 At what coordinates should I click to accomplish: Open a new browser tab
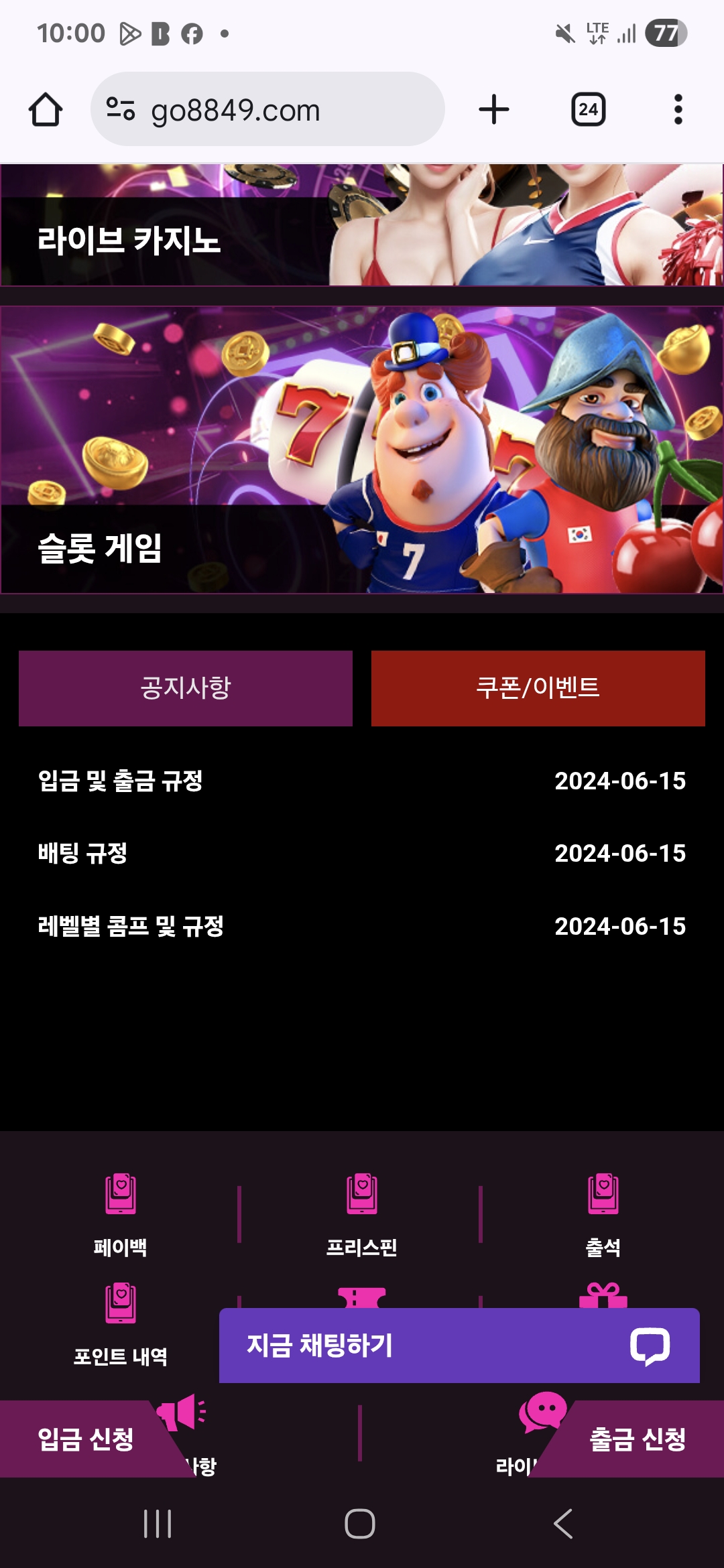click(494, 109)
